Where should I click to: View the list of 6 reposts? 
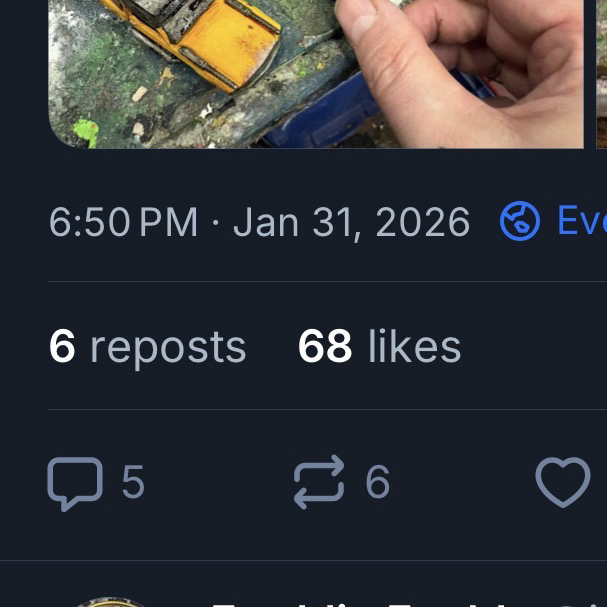pos(147,347)
